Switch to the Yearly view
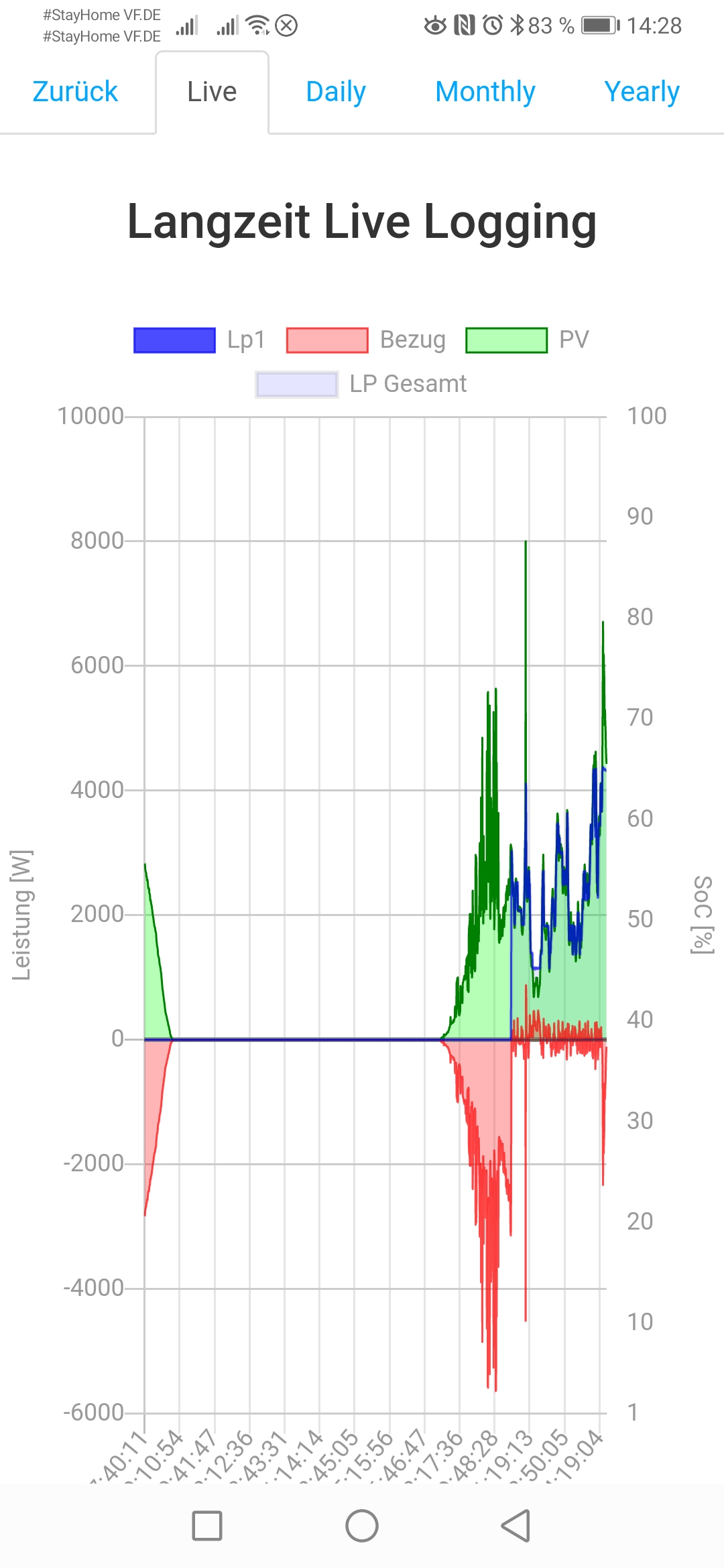 coord(642,92)
